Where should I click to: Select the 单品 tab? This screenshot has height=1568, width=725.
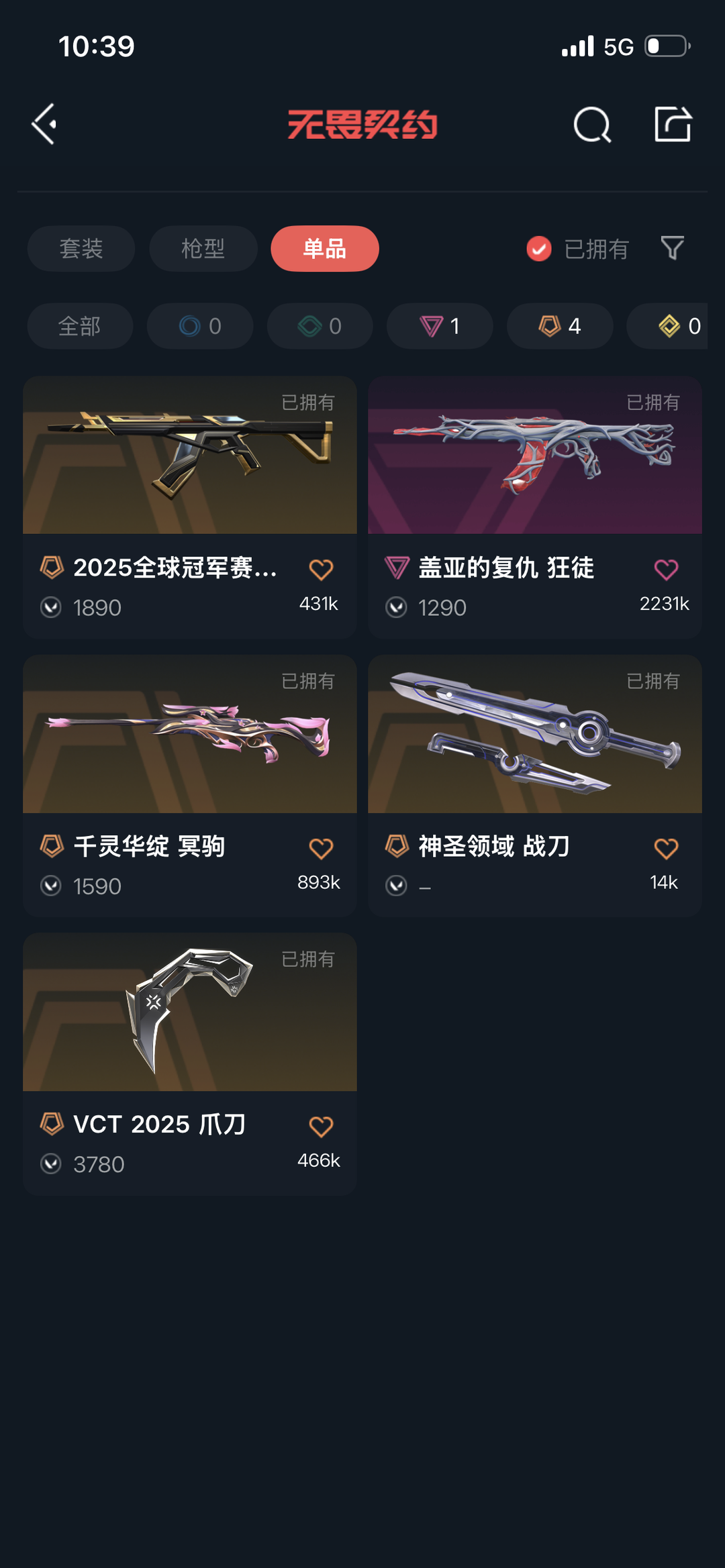(325, 249)
